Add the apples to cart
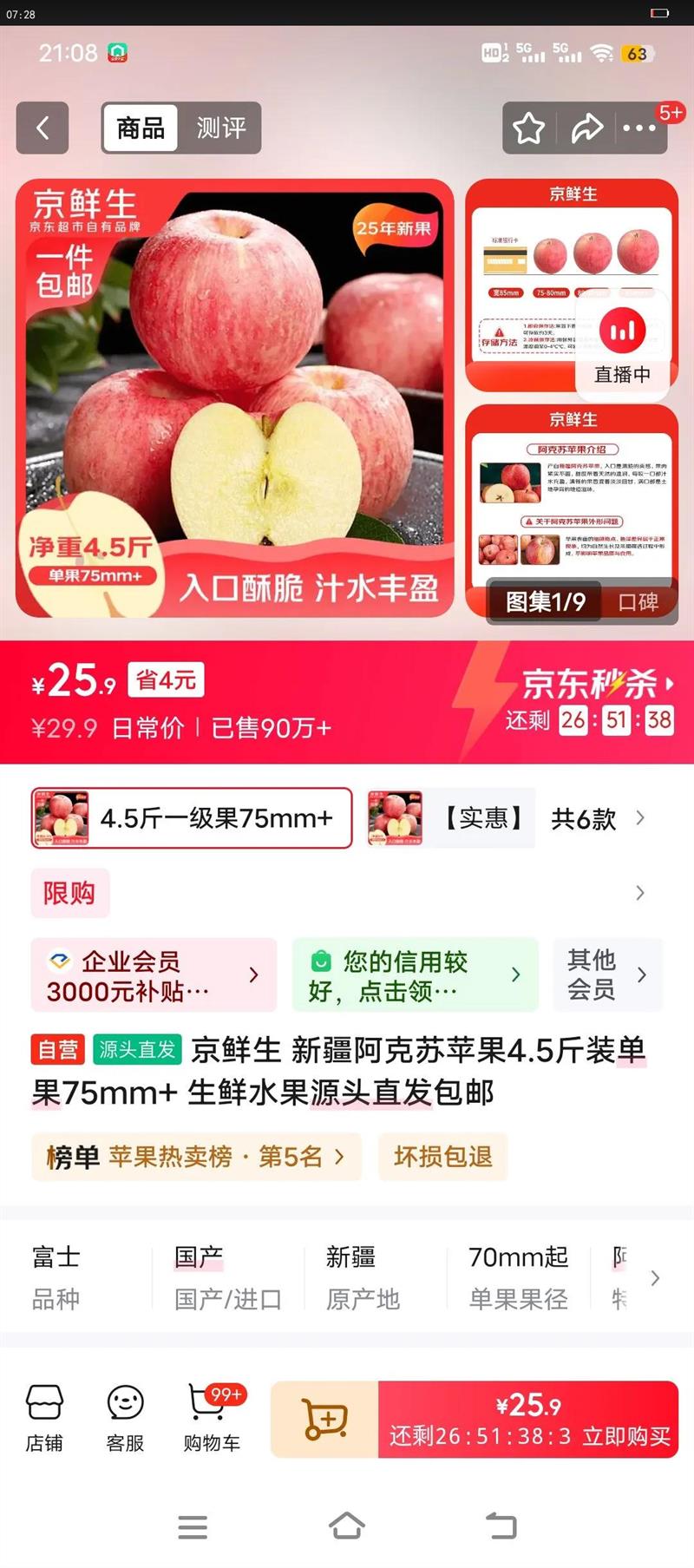Image resolution: width=694 pixels, height=1568 pixels. pyautogui.click(x=324, y=1419)
